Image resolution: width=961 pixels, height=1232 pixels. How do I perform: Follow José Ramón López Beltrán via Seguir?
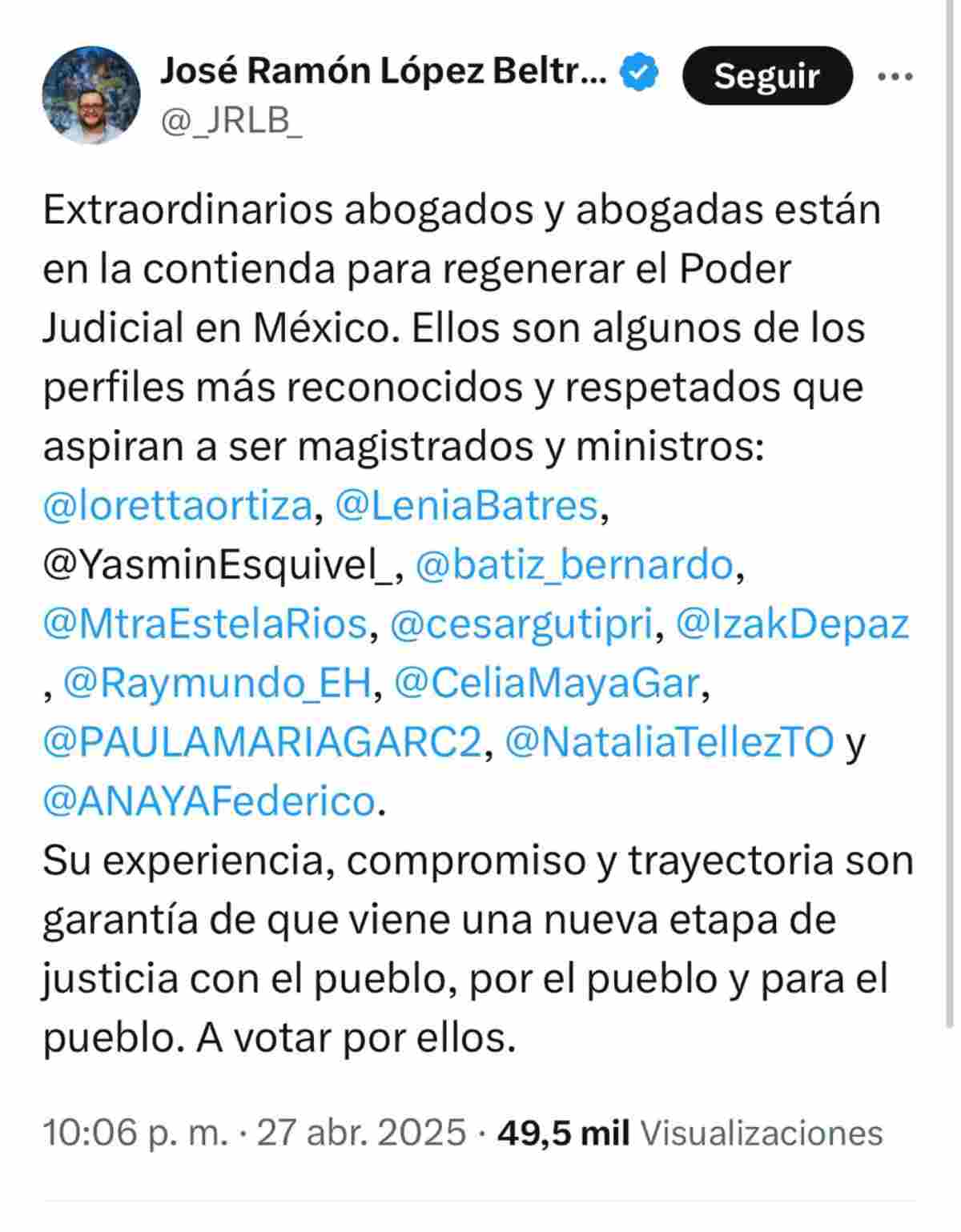tap(766, 76)
